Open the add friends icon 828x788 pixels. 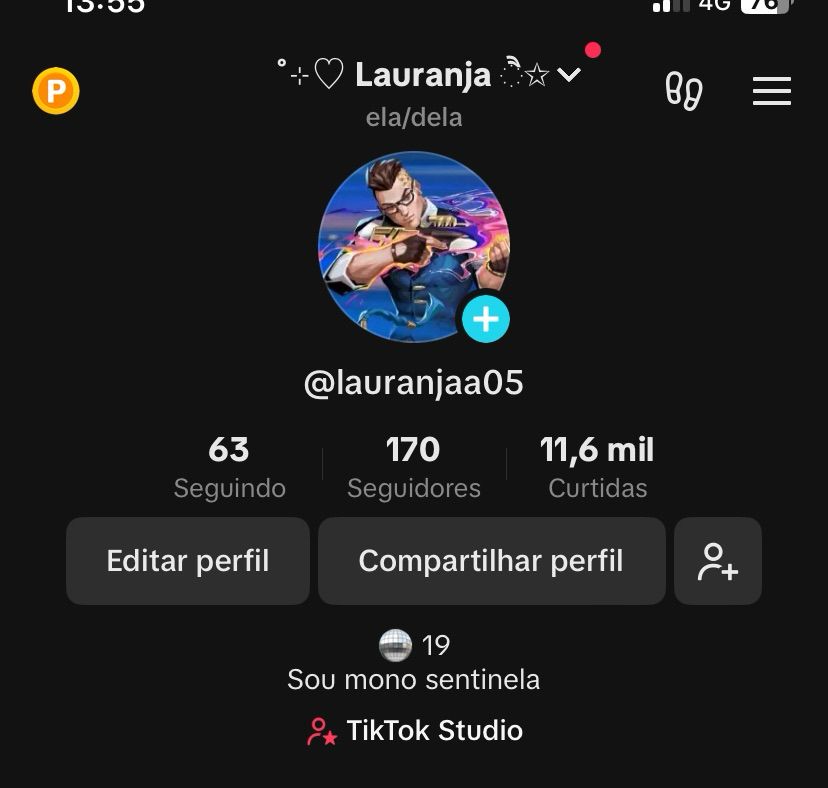tap(718, 561)
